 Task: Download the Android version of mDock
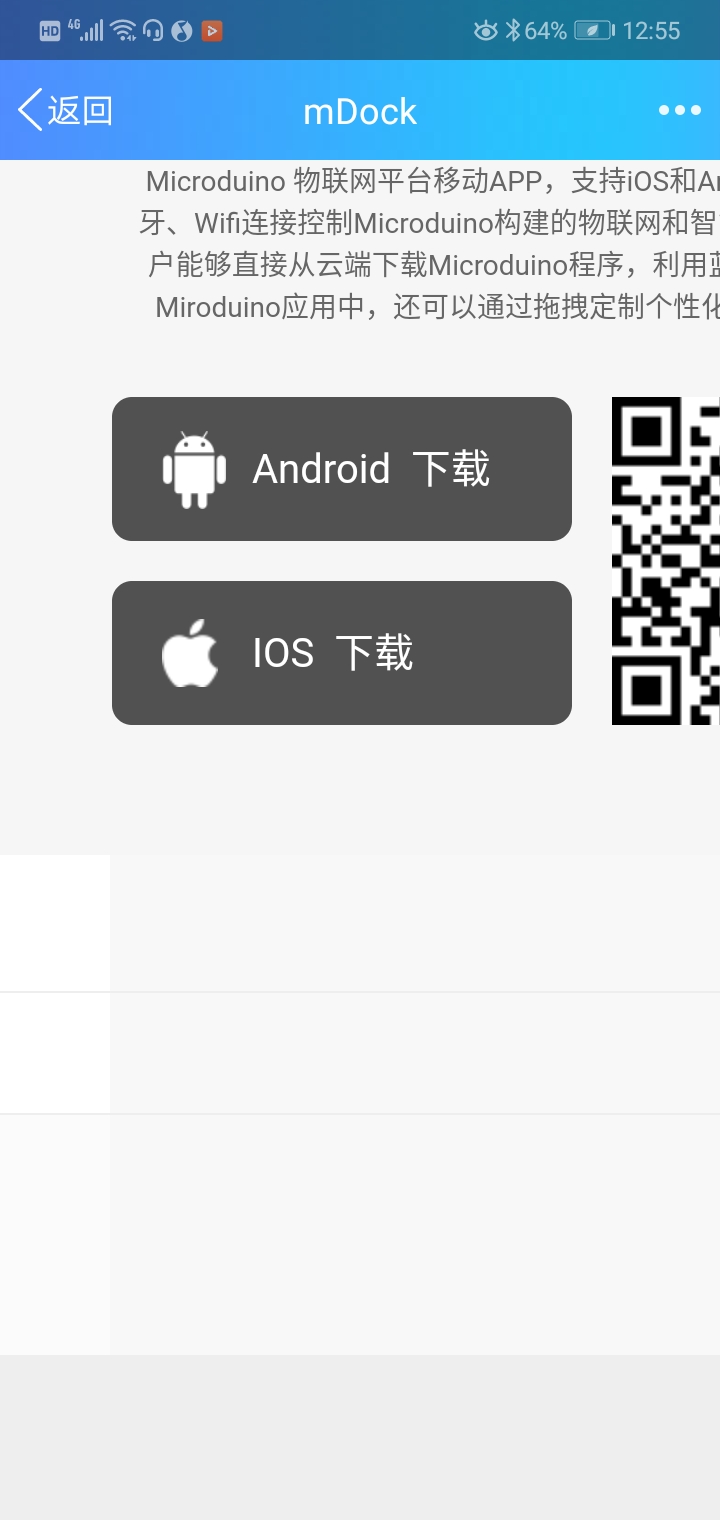[341, 469]
